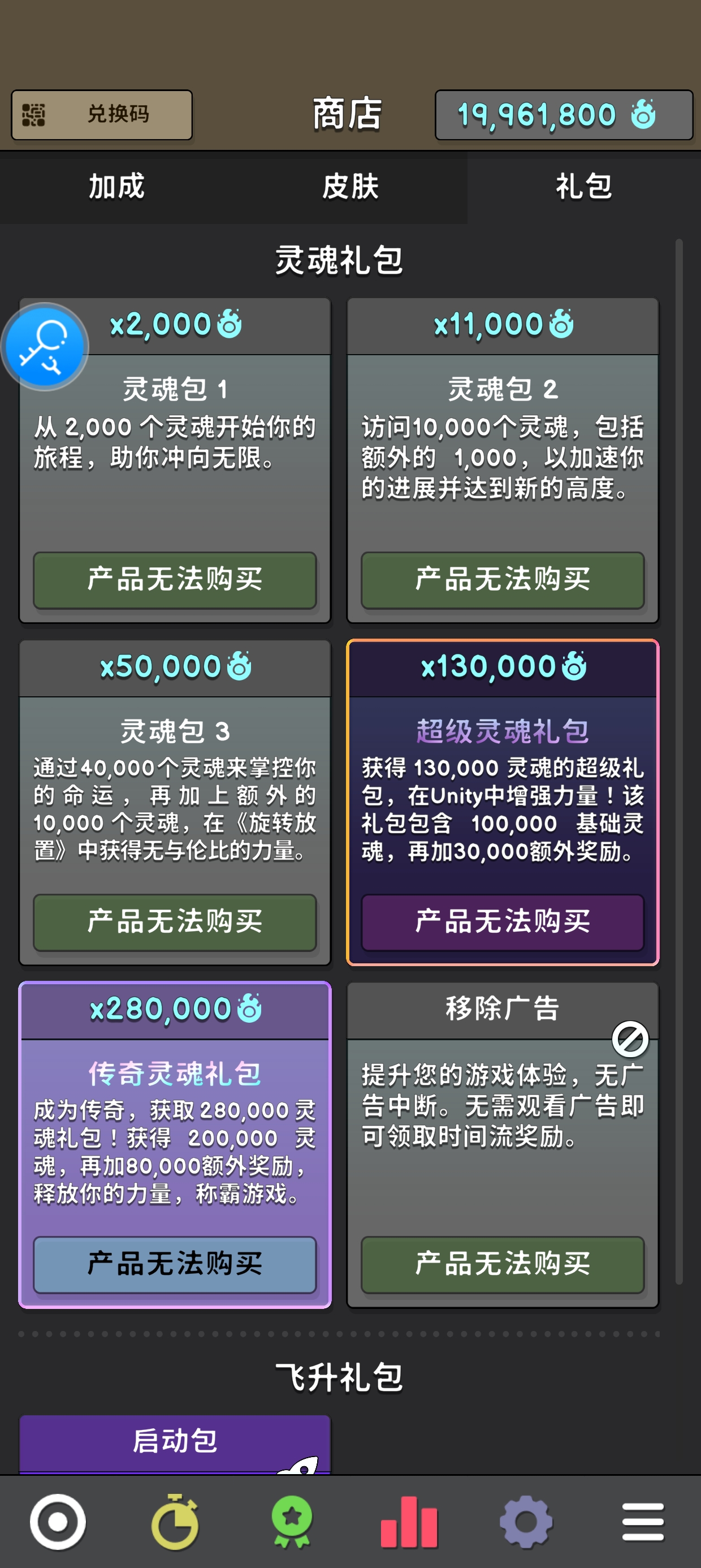Screen dimensions: 701x1568
Task: Tap the purchase button under 超级灵魂礼包
Action: 502,921
